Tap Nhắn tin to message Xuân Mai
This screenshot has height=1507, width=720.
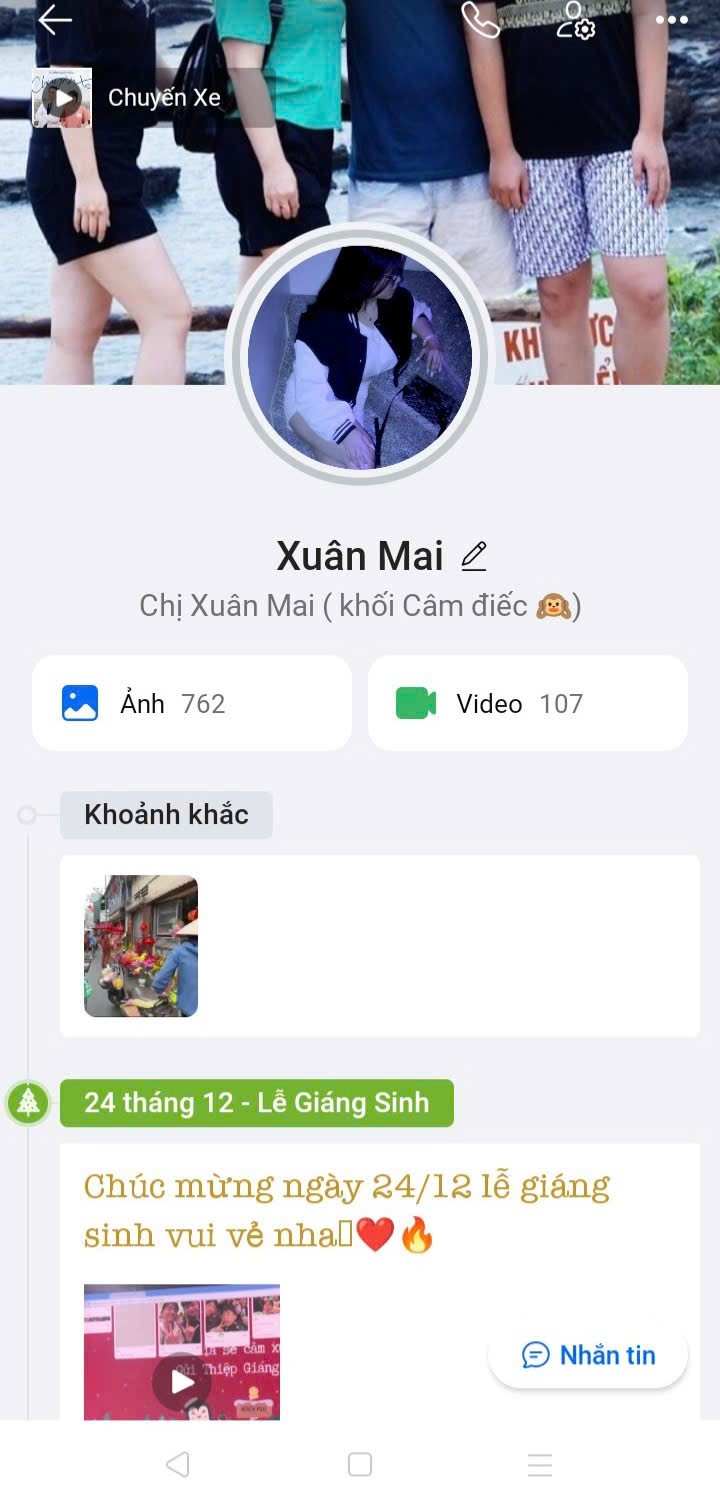[588, 1355]
